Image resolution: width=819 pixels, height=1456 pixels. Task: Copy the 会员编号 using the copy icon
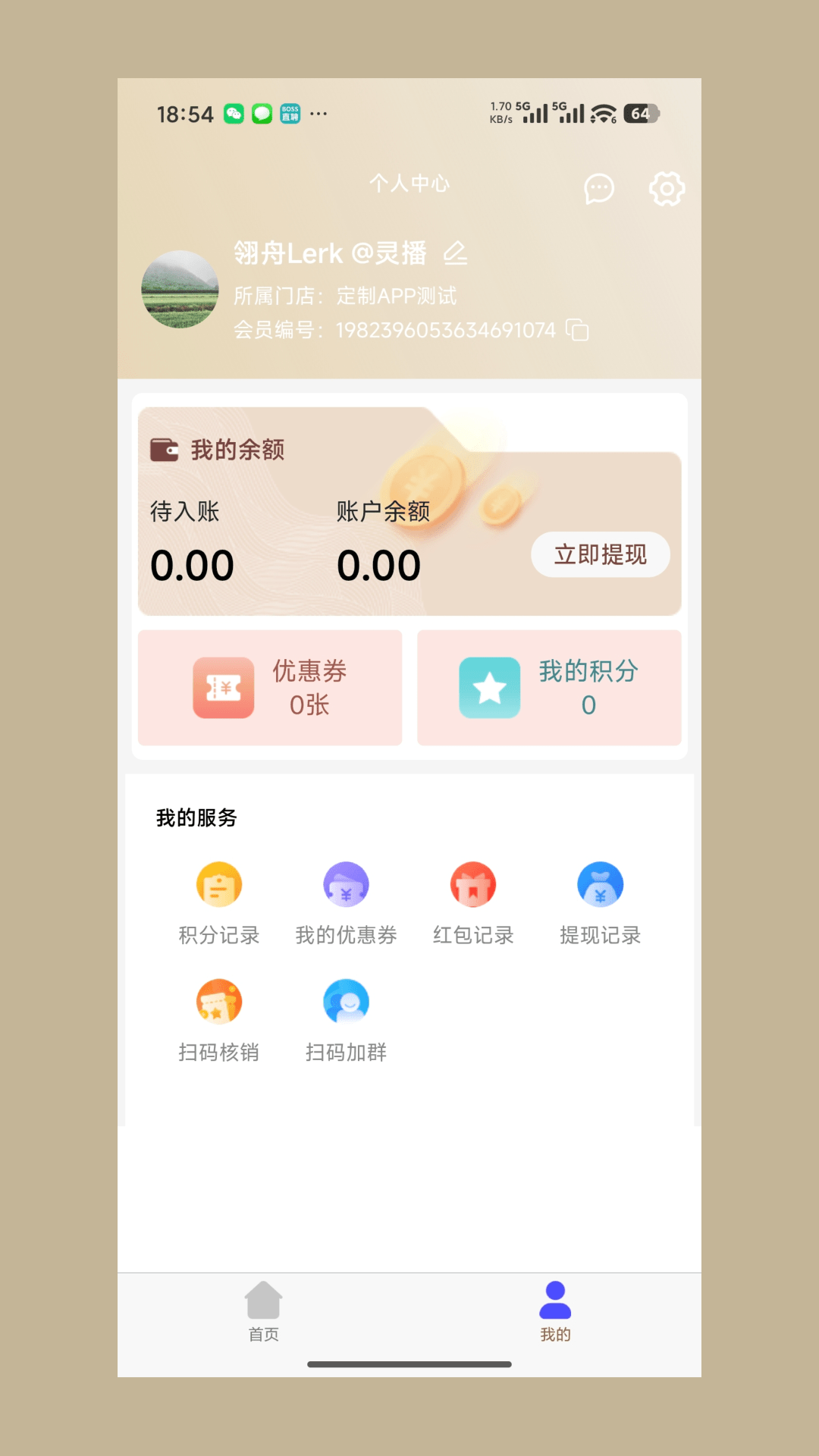577,331
